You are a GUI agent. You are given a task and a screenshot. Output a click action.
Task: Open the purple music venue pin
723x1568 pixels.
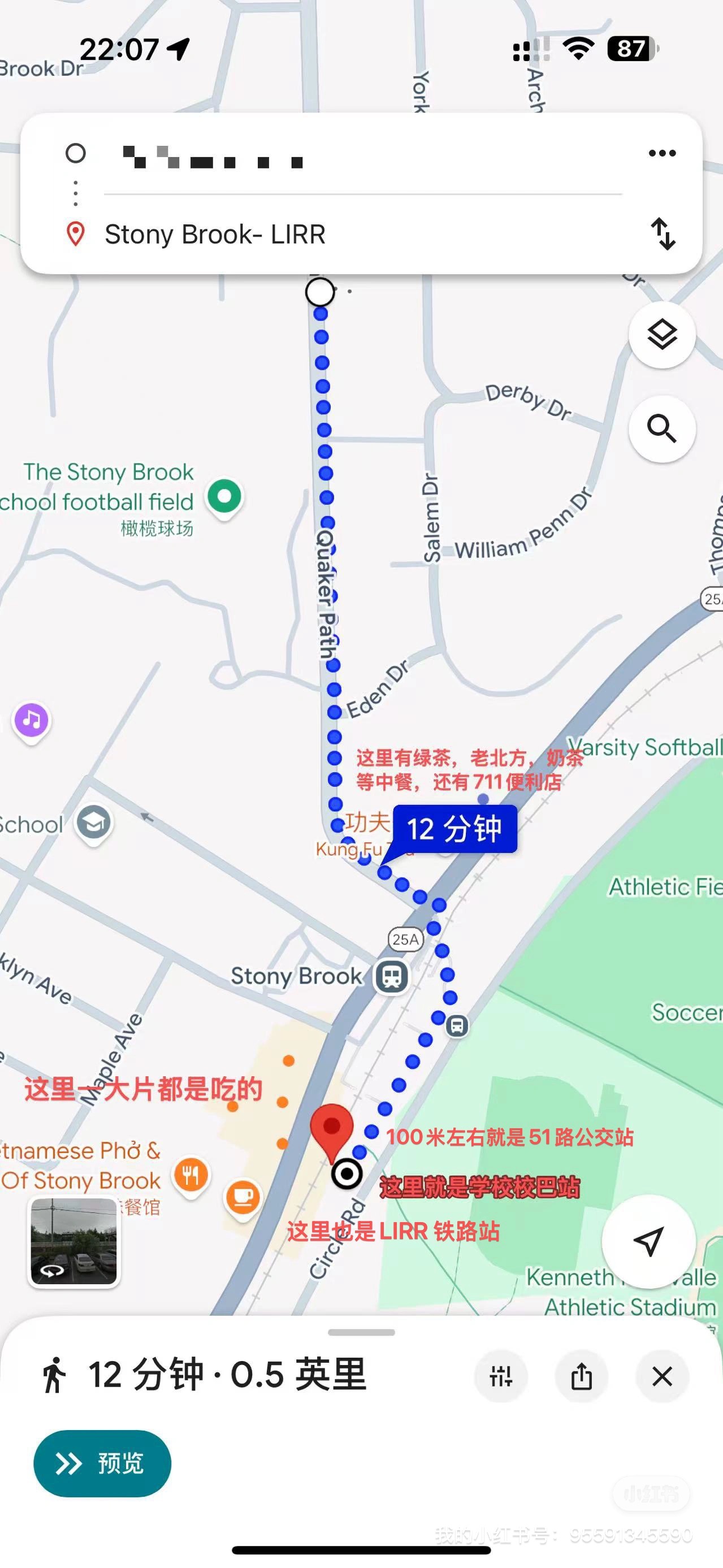point(32,721)
